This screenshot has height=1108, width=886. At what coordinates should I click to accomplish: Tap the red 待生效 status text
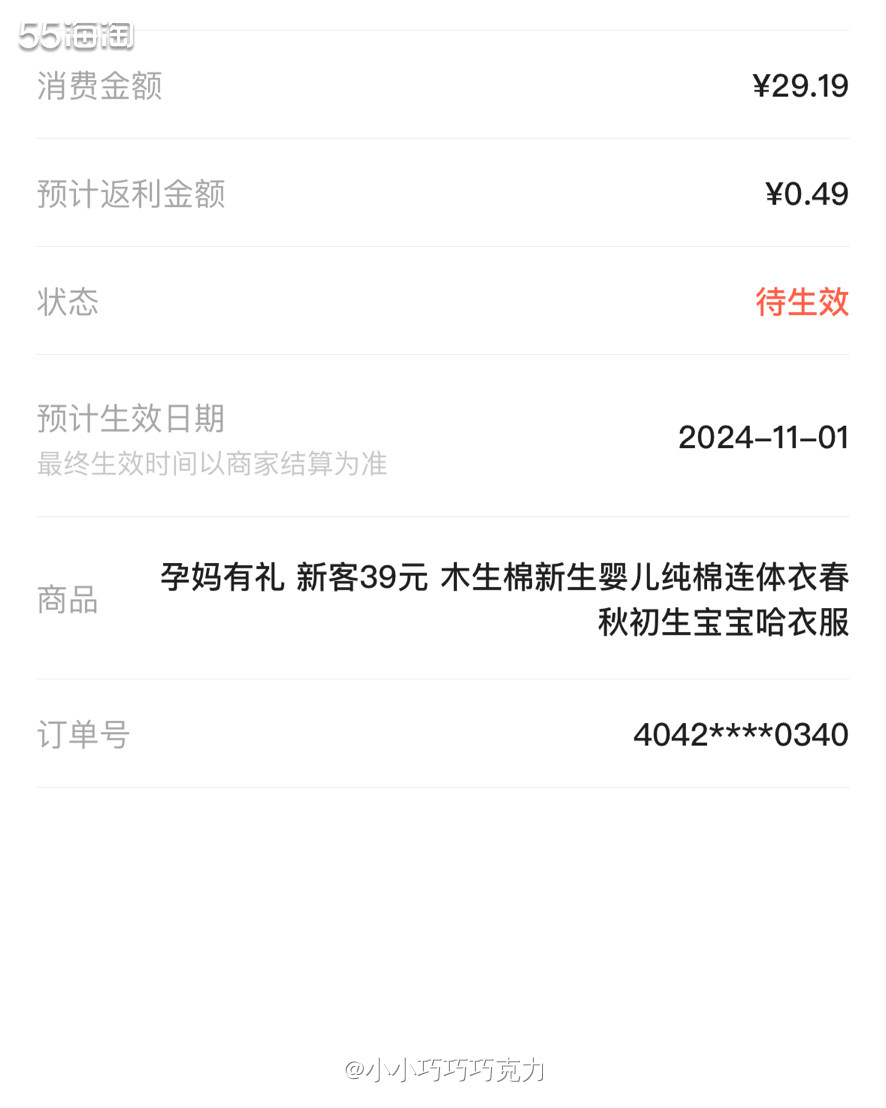pyautogui.click(x=803, y=302)
